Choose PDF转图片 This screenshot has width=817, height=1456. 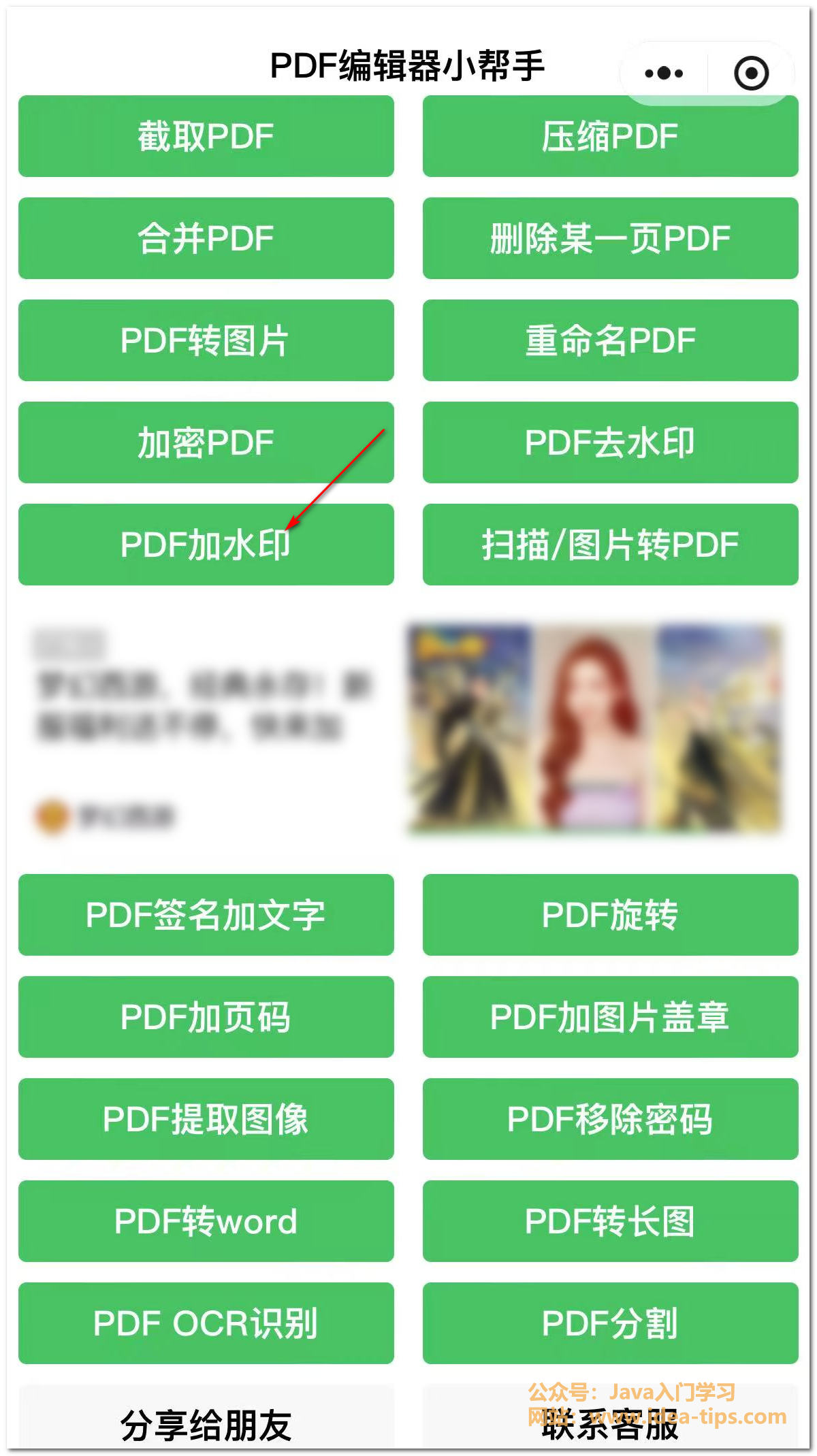[x=206, y=340]
